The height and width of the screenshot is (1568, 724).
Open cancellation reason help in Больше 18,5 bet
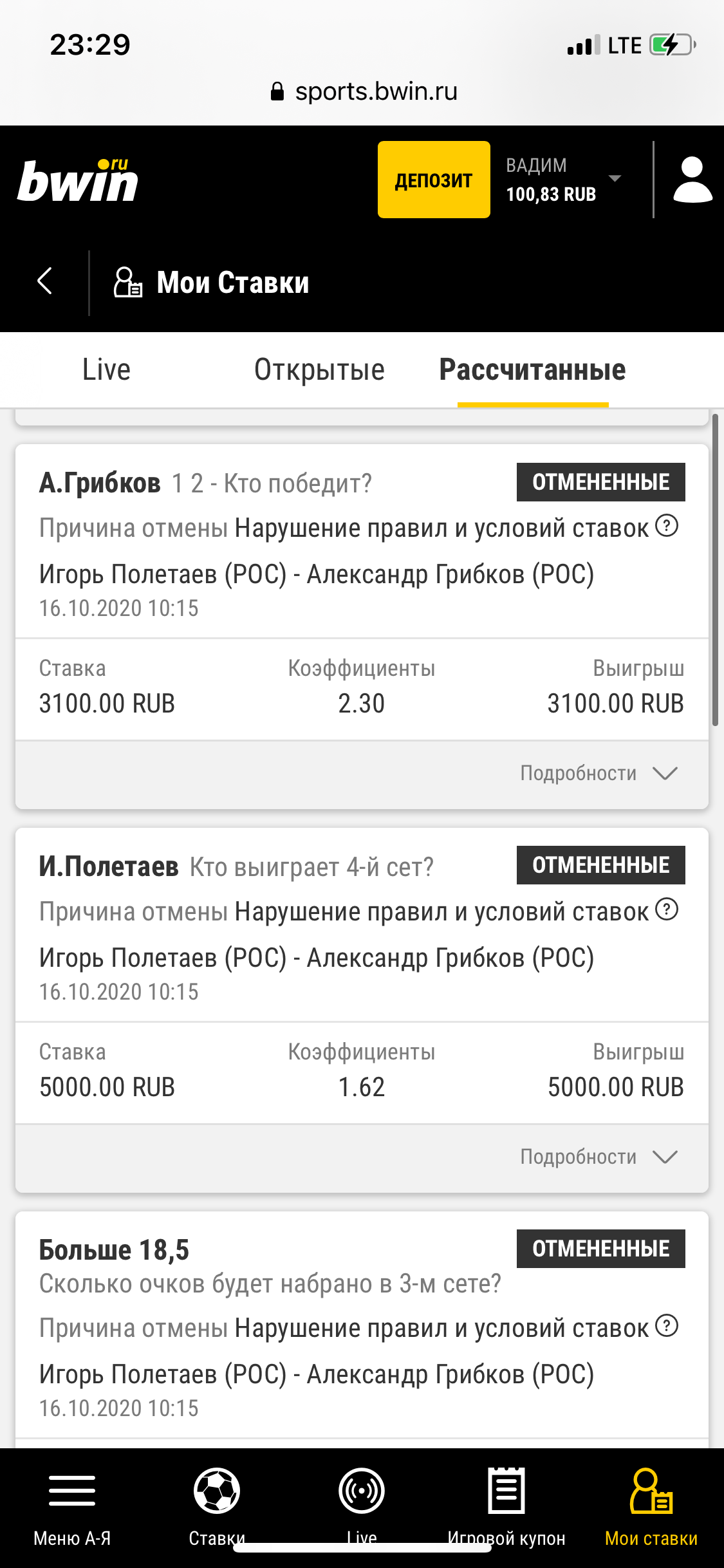(667, 1326)
